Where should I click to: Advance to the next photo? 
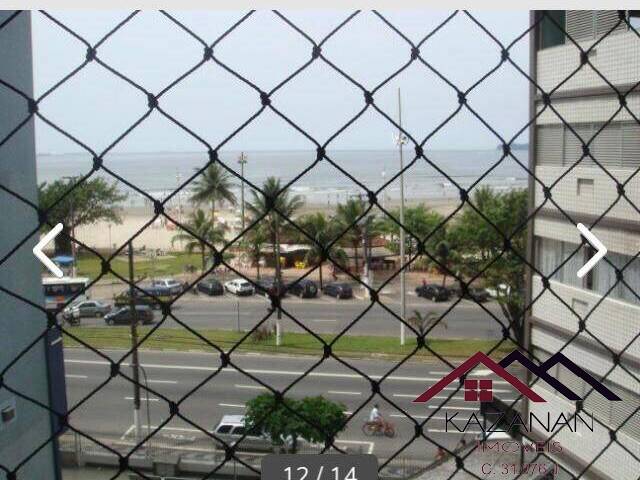coord(591,250)
